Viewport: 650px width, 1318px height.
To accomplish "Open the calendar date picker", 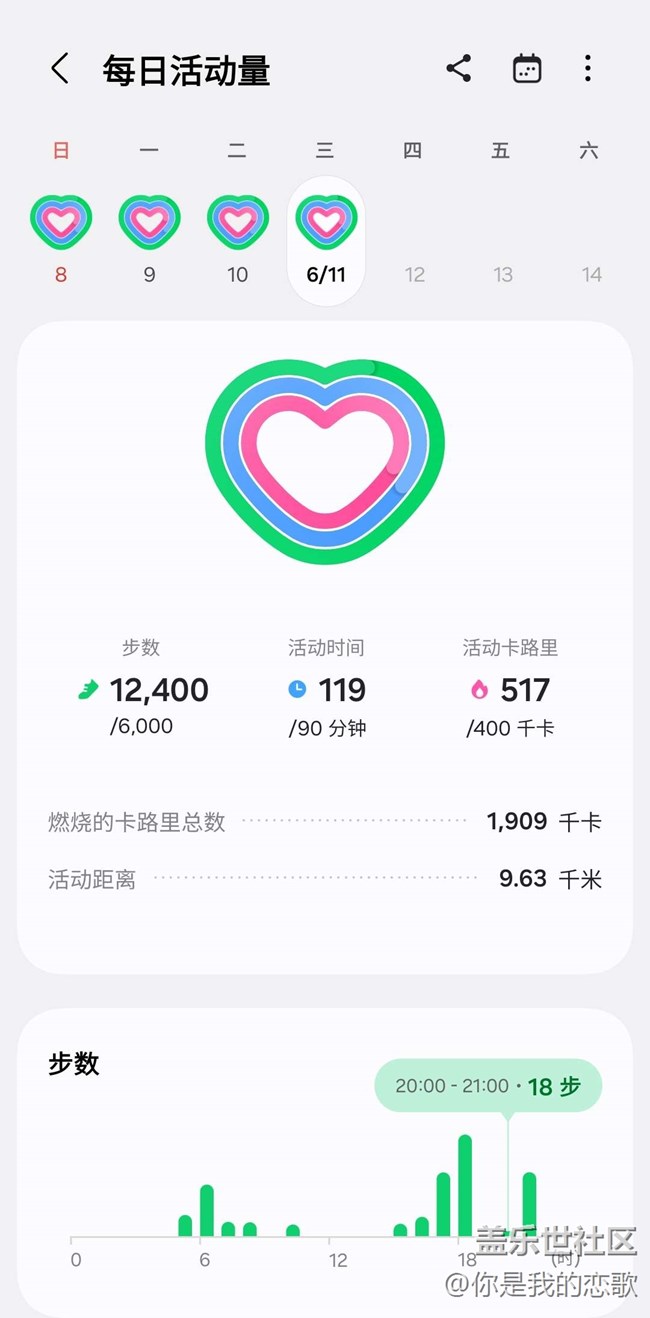I will tap(527, 69).
